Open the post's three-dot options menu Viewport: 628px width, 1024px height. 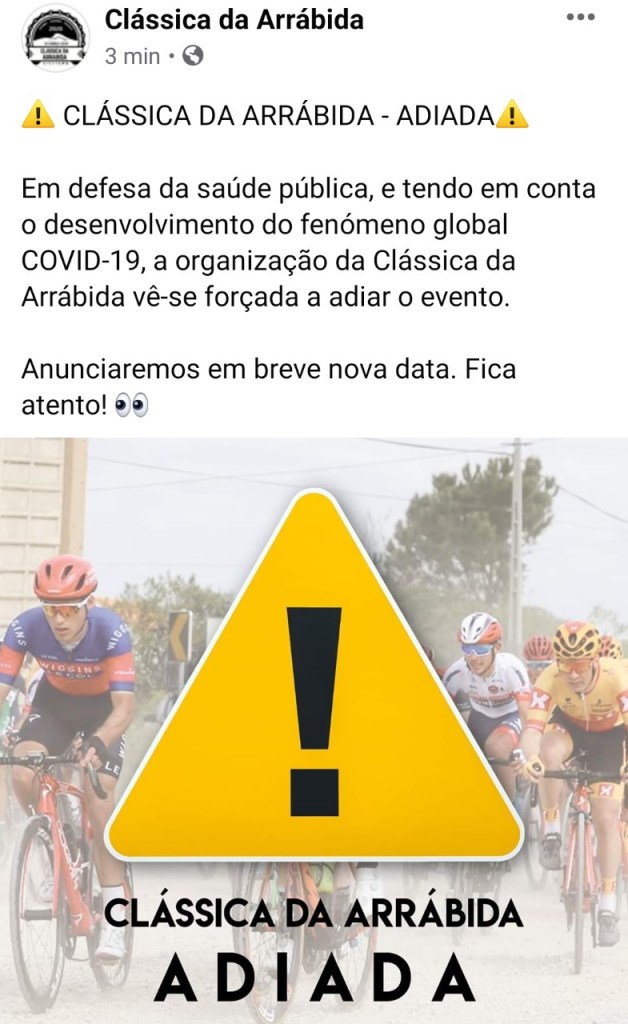[580, 18]
